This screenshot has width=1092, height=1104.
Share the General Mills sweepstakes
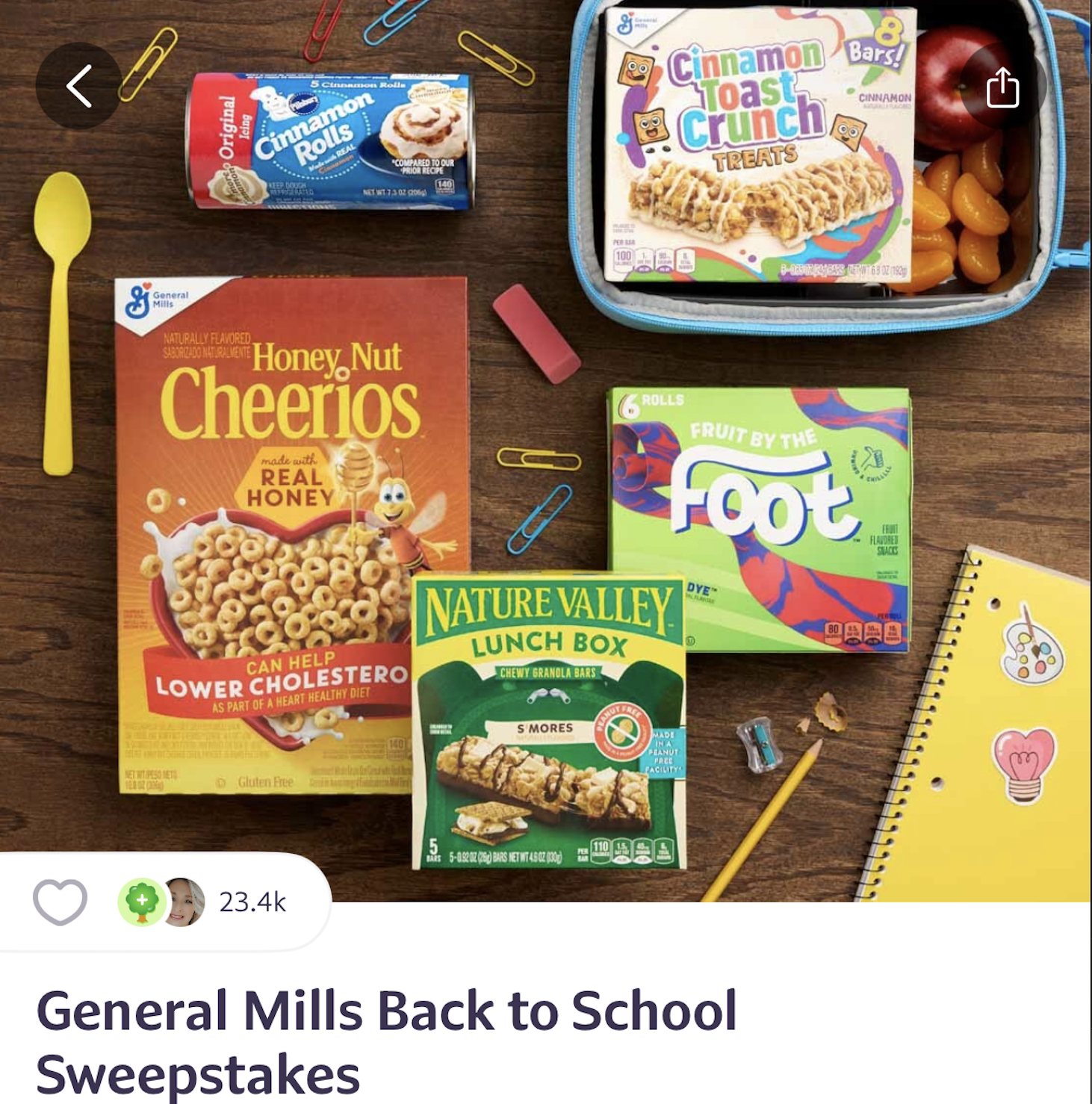click(1002, 87)
